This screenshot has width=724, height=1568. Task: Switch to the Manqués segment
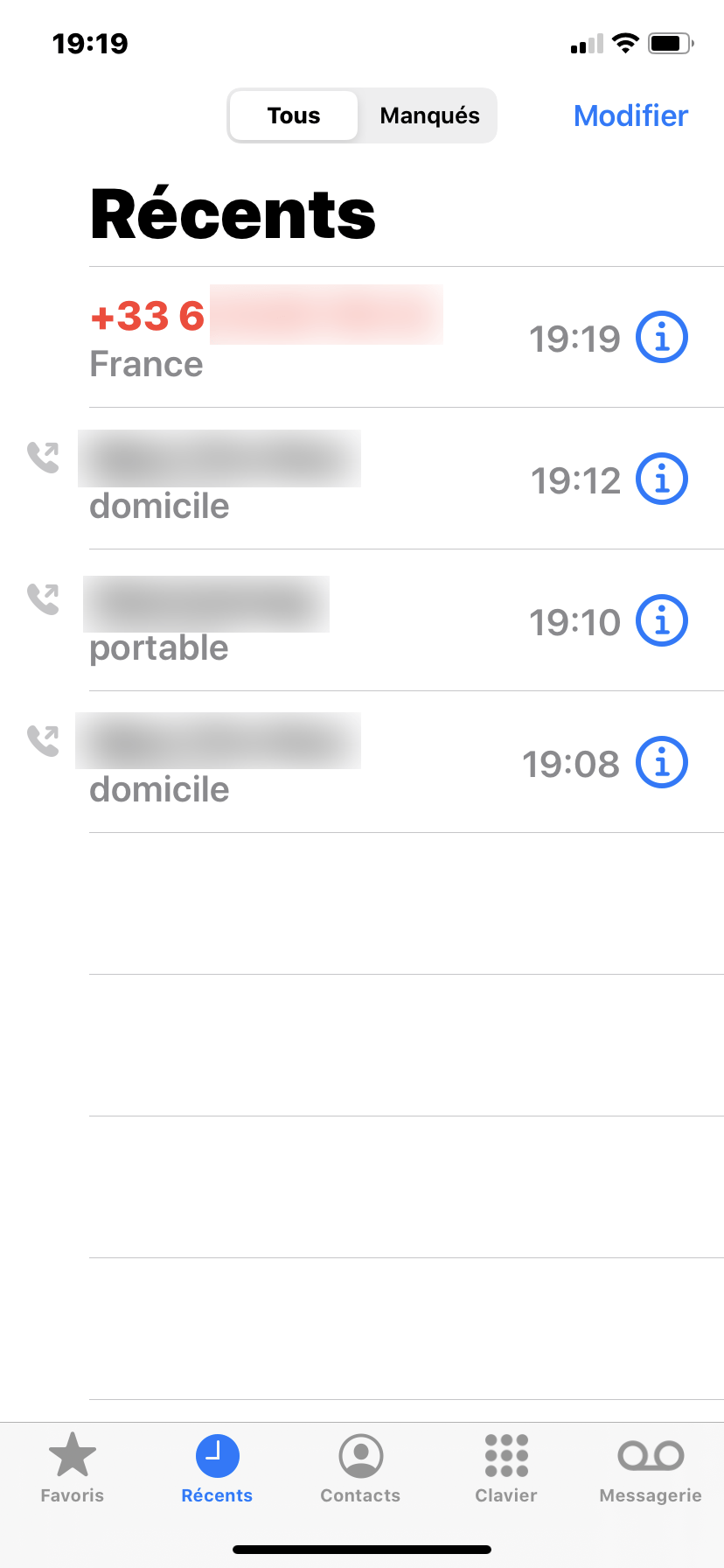pyautogui.click(x=429, y=115)
